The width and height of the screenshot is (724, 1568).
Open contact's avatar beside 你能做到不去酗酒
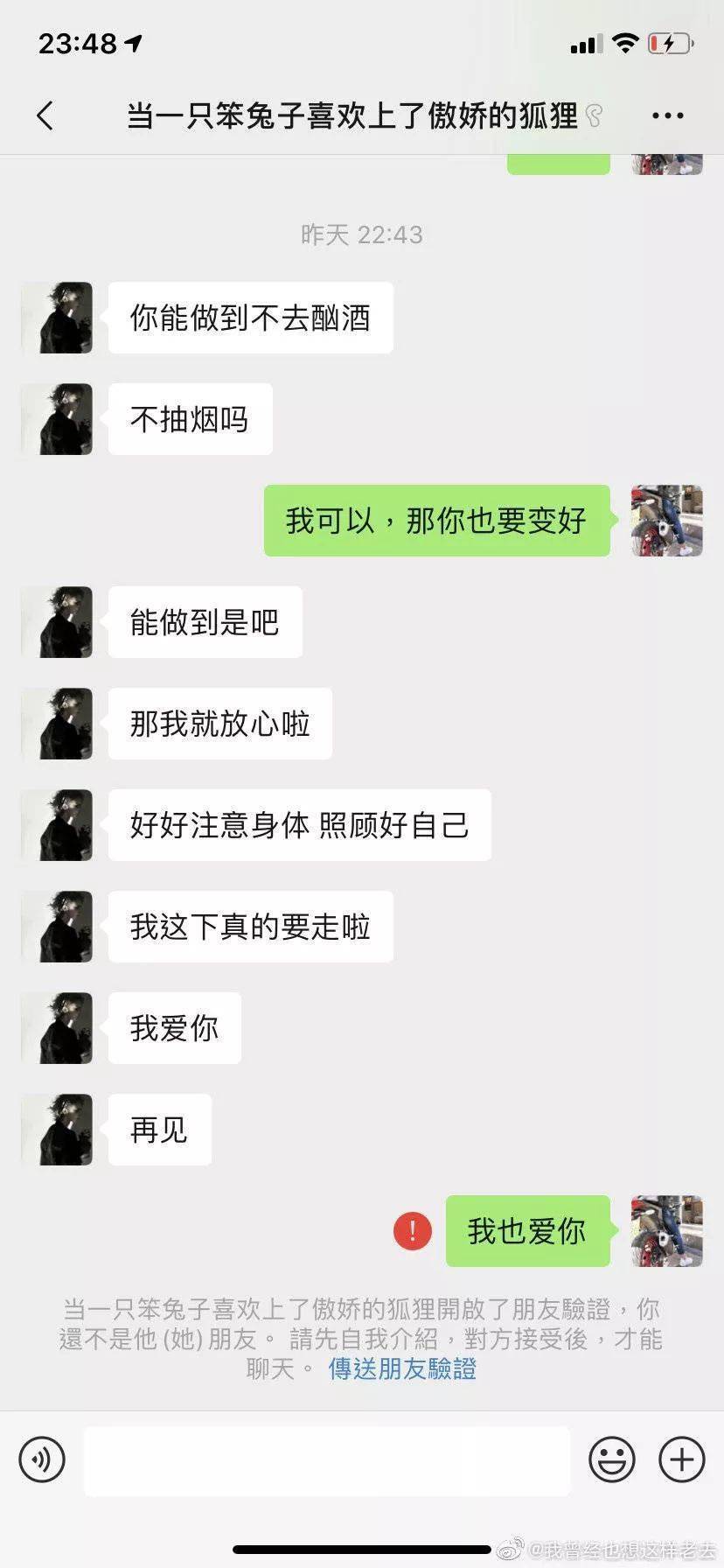57,318
